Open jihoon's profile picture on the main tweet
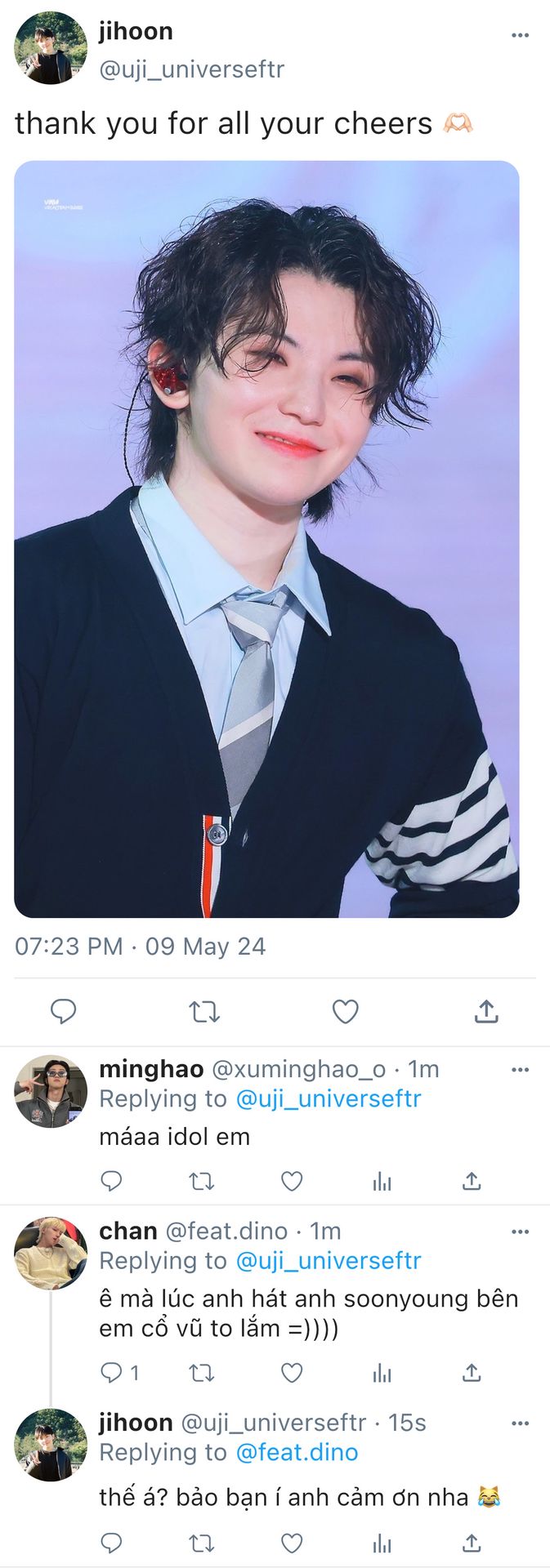 (51, 48)
